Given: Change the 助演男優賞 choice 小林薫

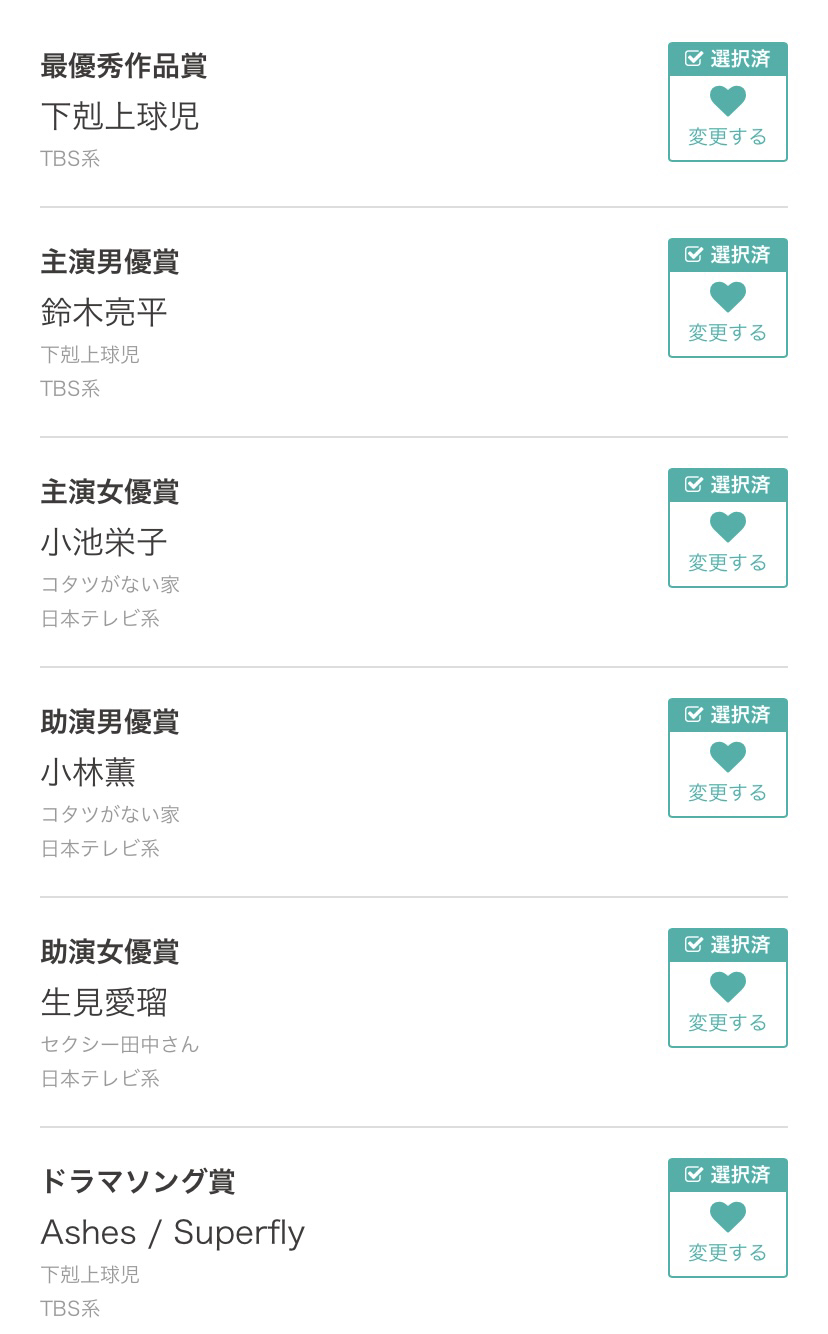Looking at the screenshot, I should [x=727, y=774].
